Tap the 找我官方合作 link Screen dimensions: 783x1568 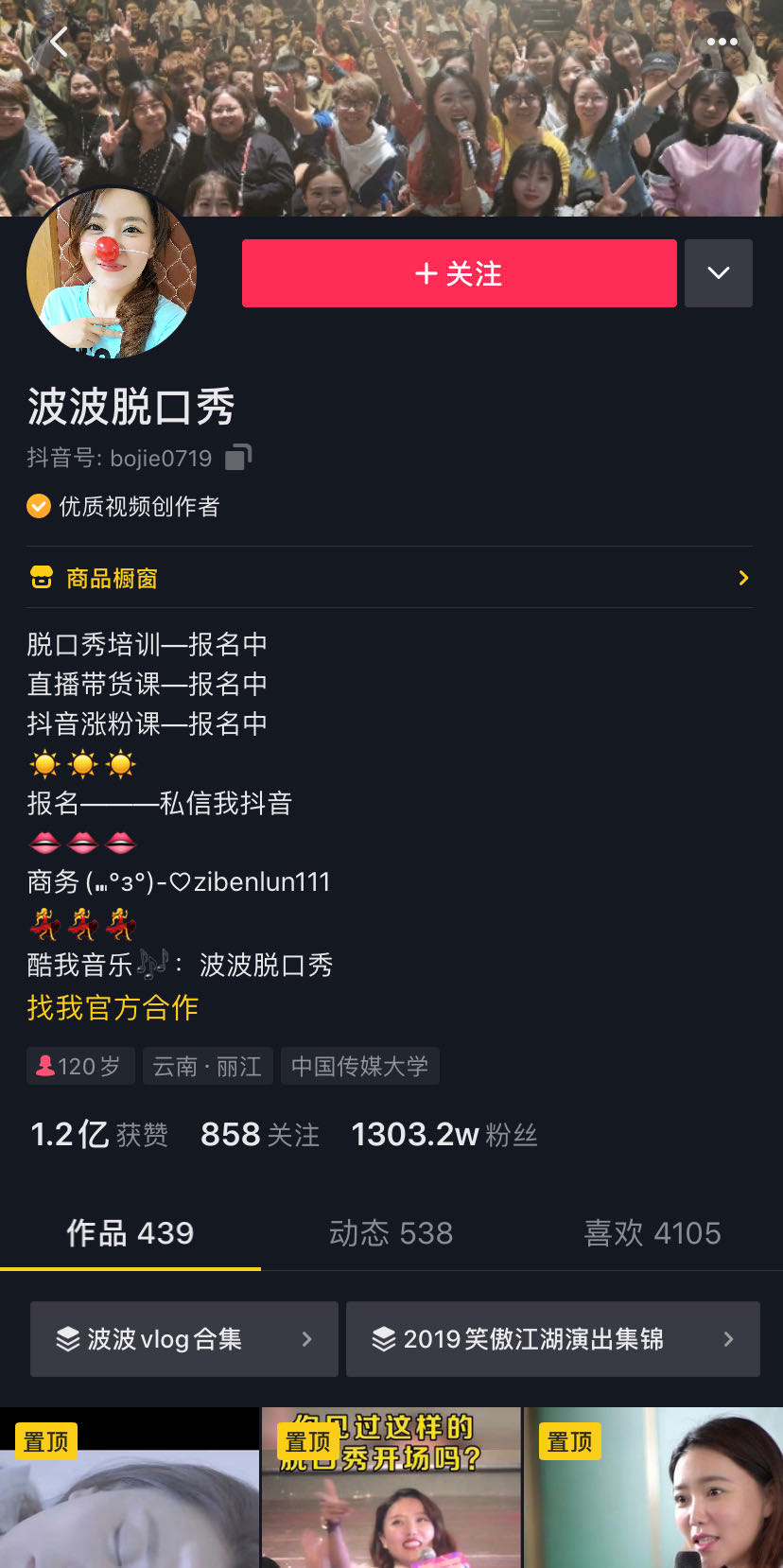point(113,1007)
